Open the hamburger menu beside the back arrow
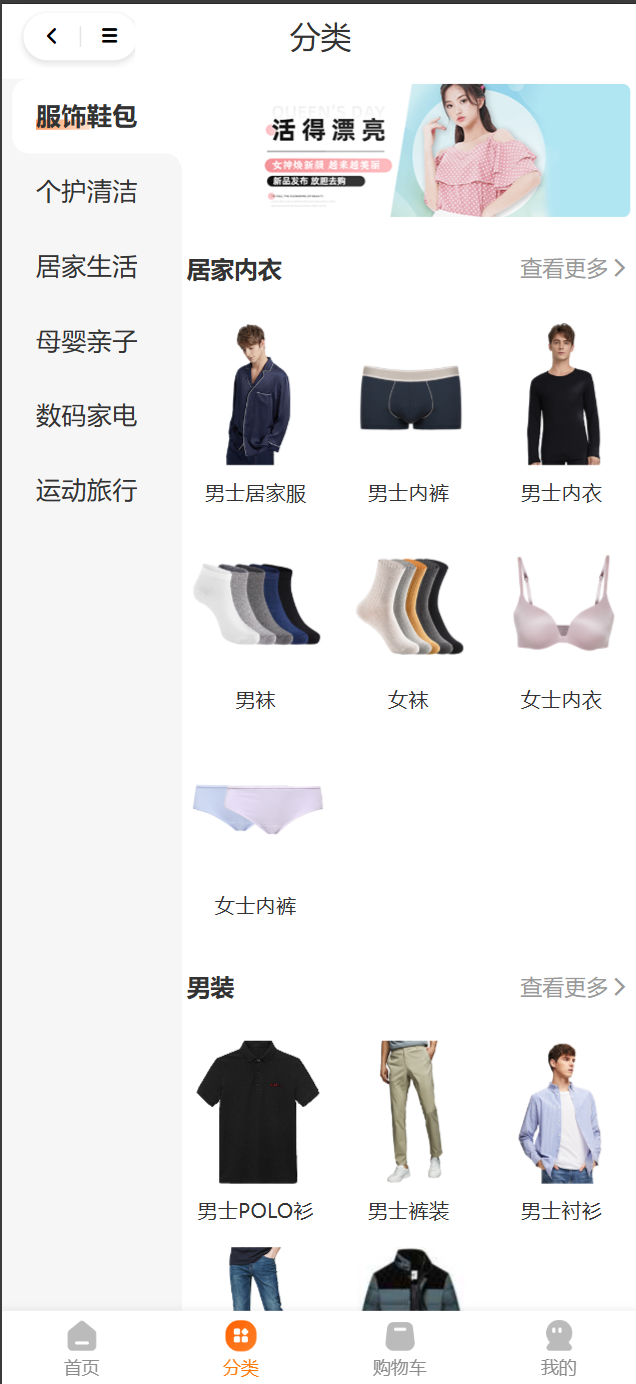The image size is (636, 1384). [x=109, y=36]
